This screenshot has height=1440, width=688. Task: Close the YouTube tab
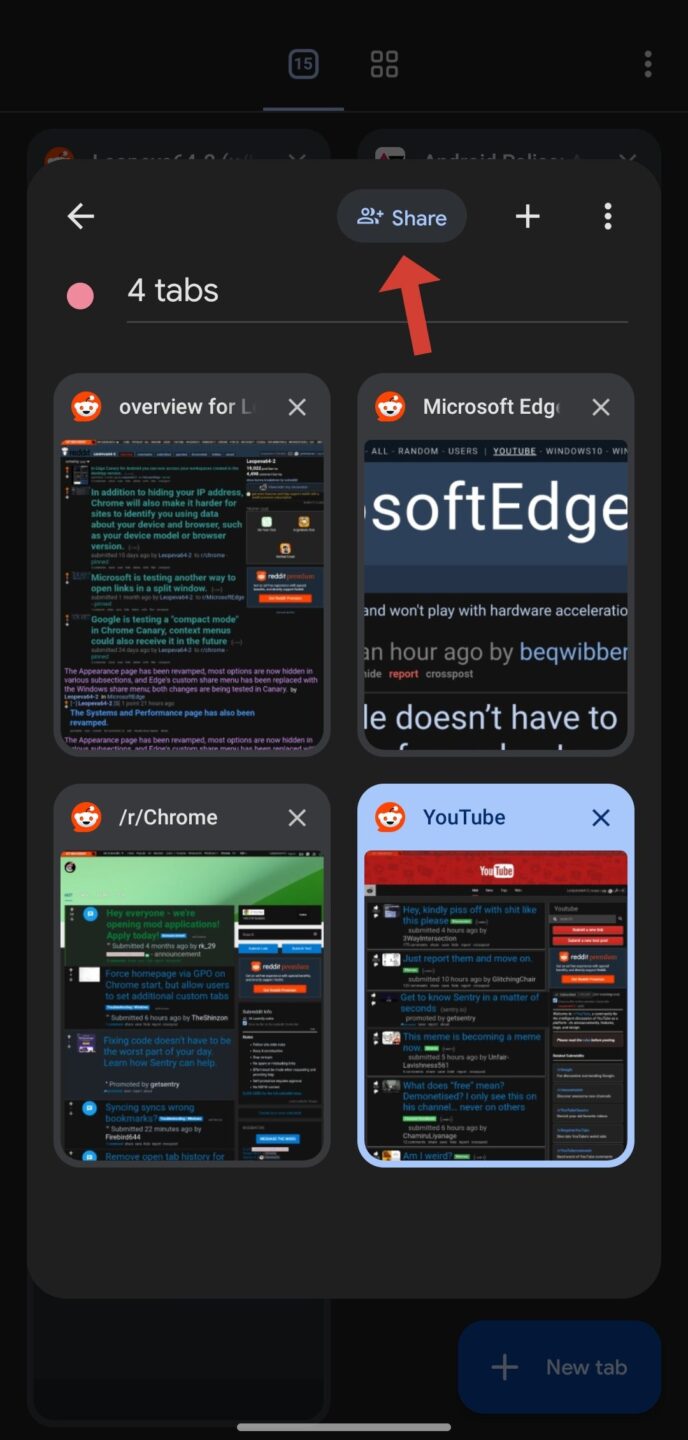pos(601,817)
